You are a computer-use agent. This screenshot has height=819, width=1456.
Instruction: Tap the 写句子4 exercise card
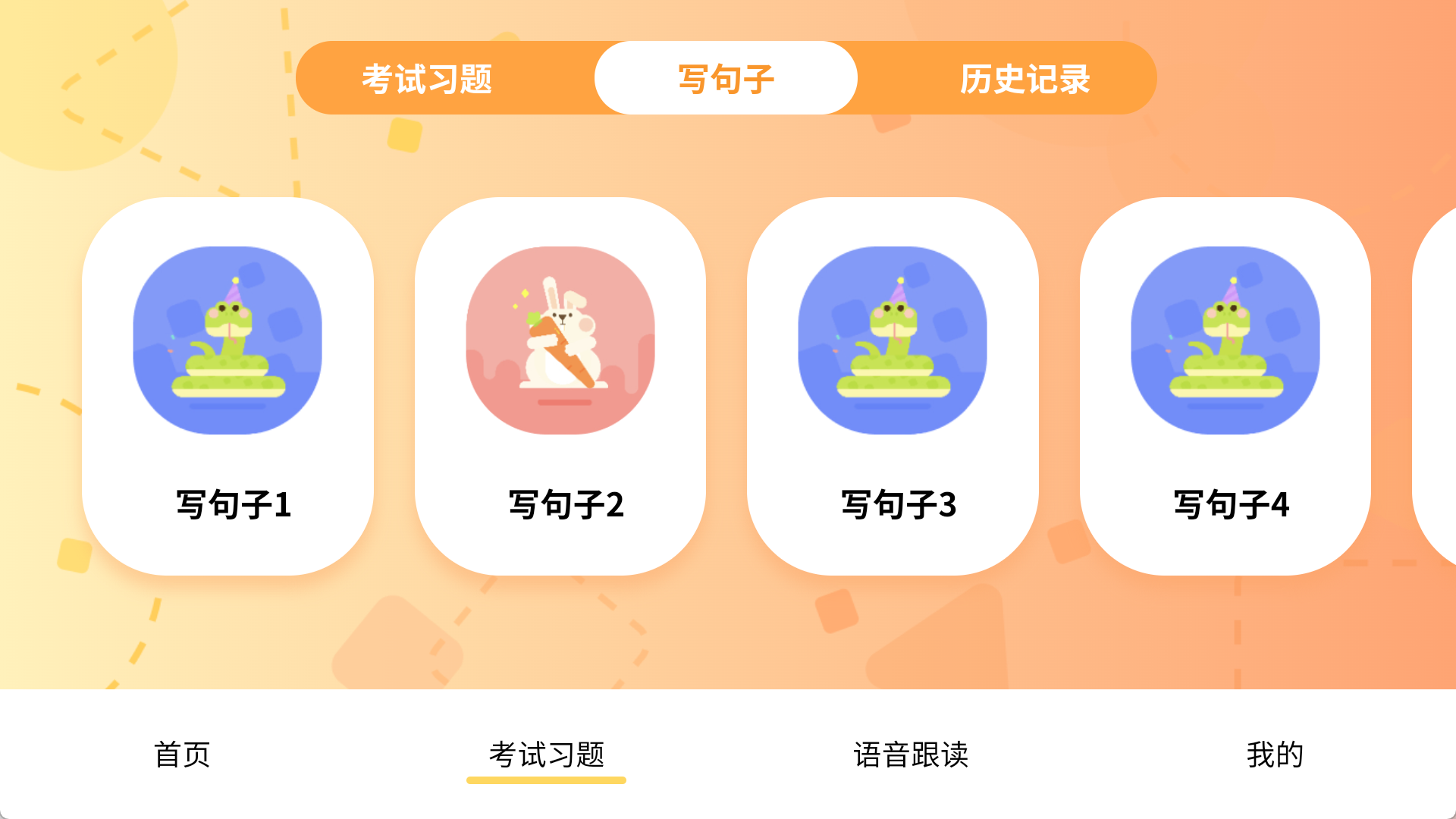click(1225, 385)
